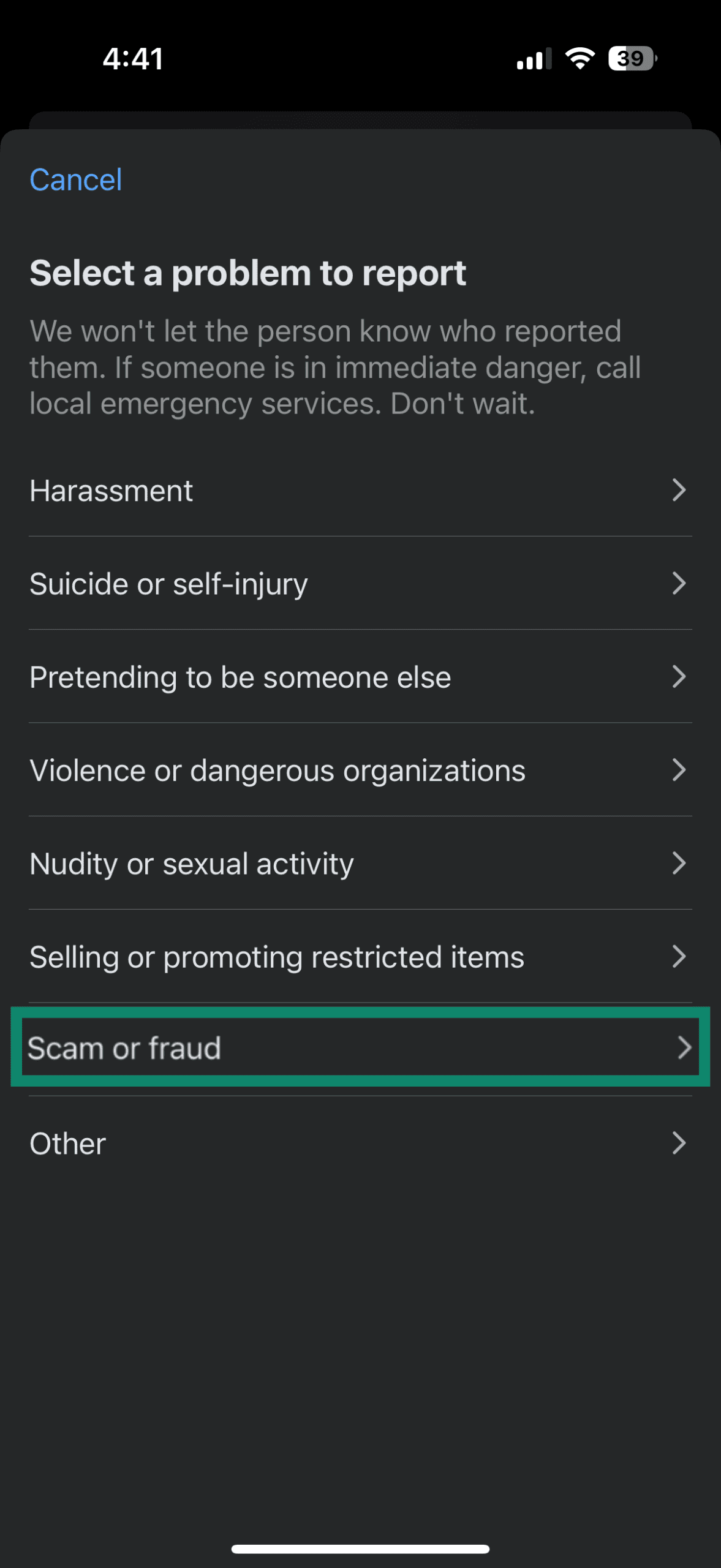This screenshot has height=1568, width=721.
Task: Expand the Other option via its arrow
Action: click(x=680, y=1142)
